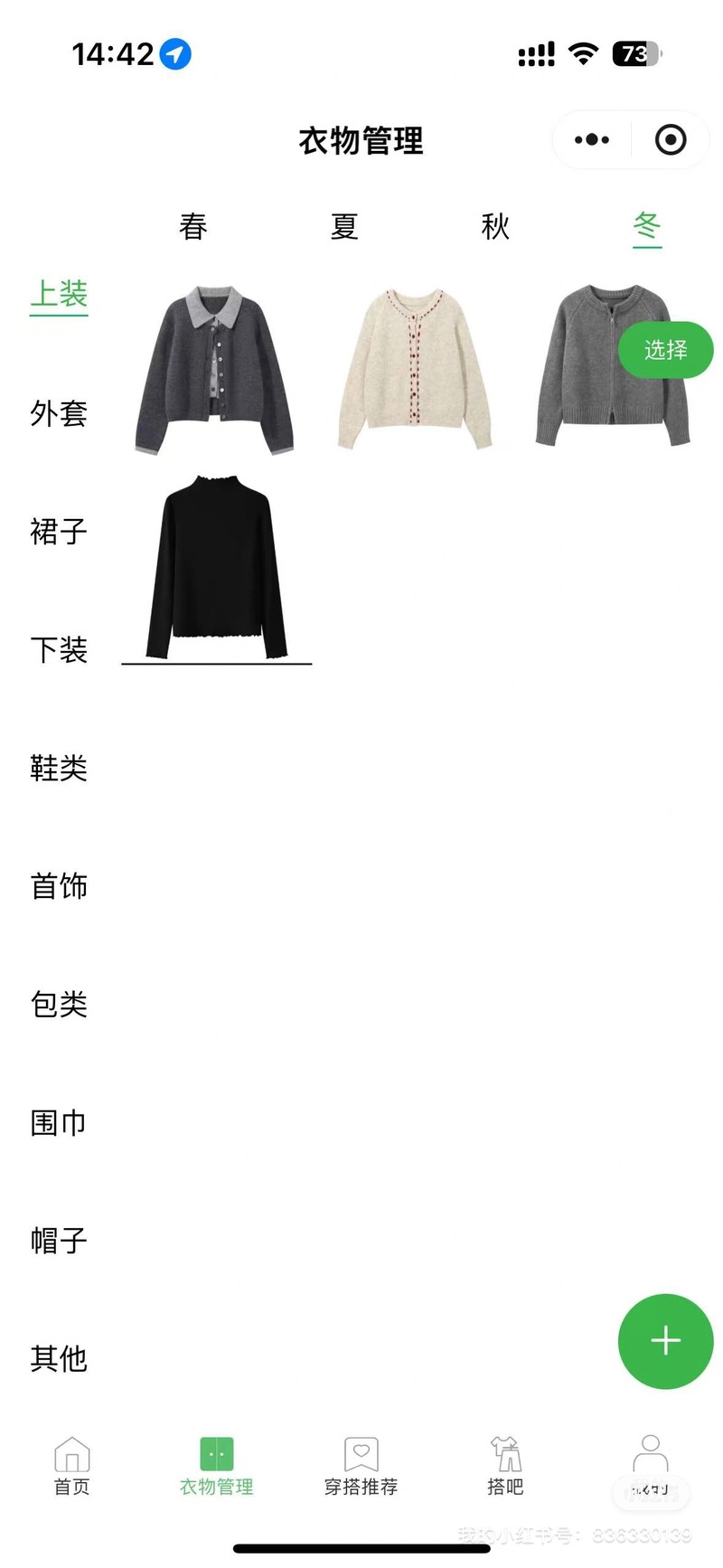Select the 首饰 category
Screen dimensions: 723x1568
59,886
